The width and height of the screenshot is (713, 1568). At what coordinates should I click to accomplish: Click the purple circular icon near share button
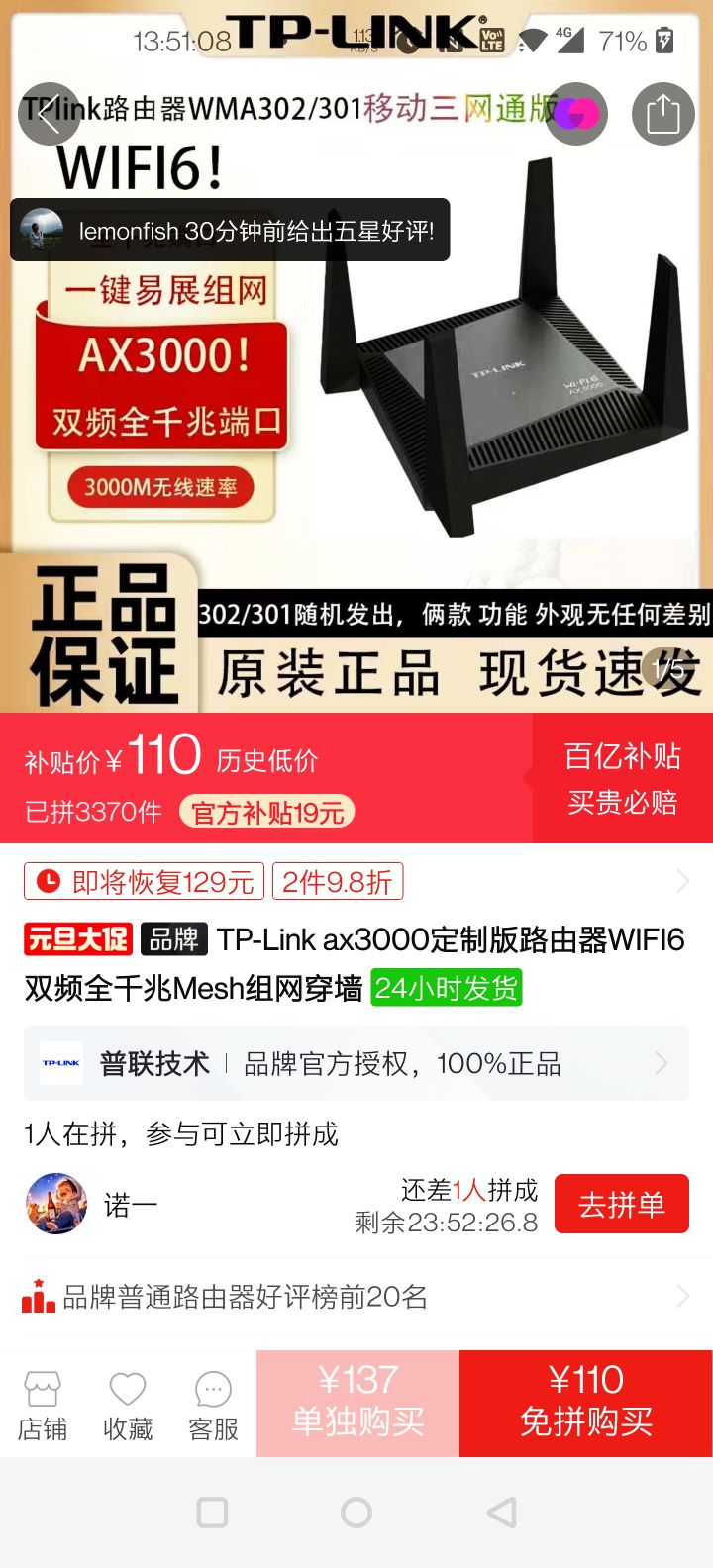pyautogui.click(x=574, y=114)
